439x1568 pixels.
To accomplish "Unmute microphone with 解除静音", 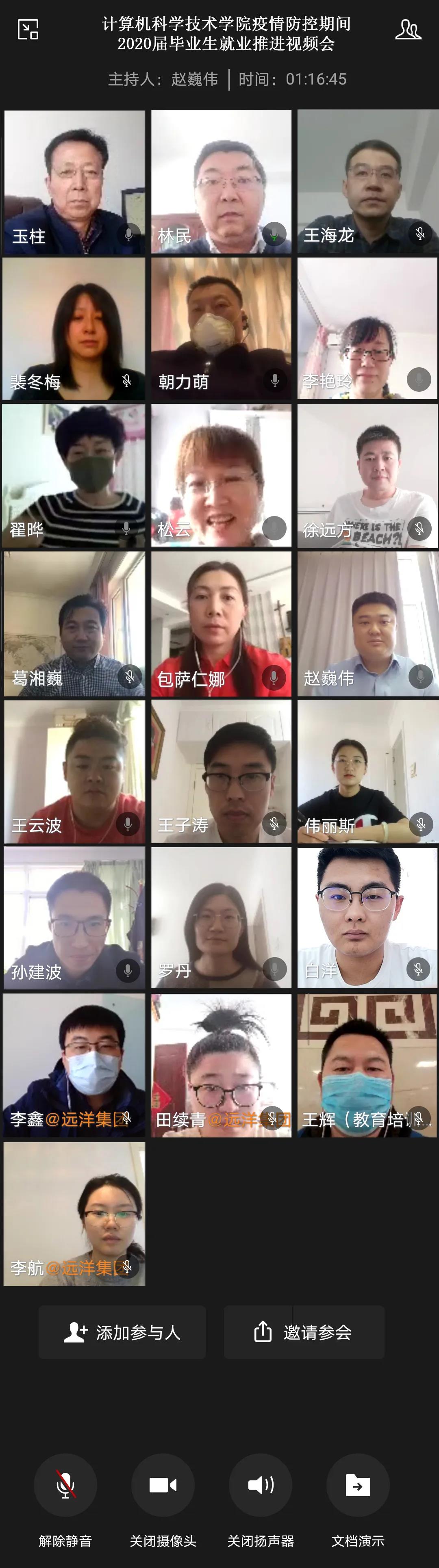I will (x=65, y=1485).
